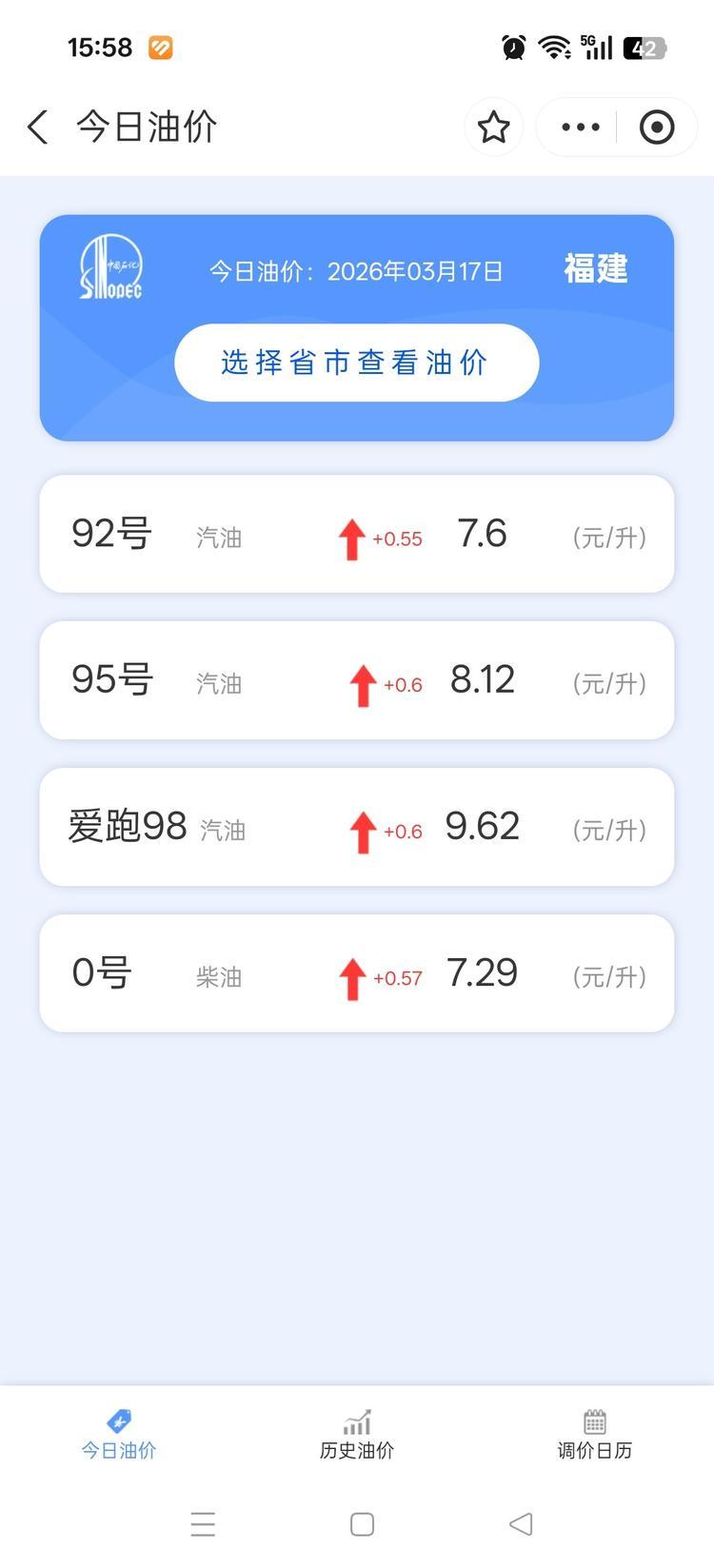Go back from 今日油价 page

coord(38,127)
